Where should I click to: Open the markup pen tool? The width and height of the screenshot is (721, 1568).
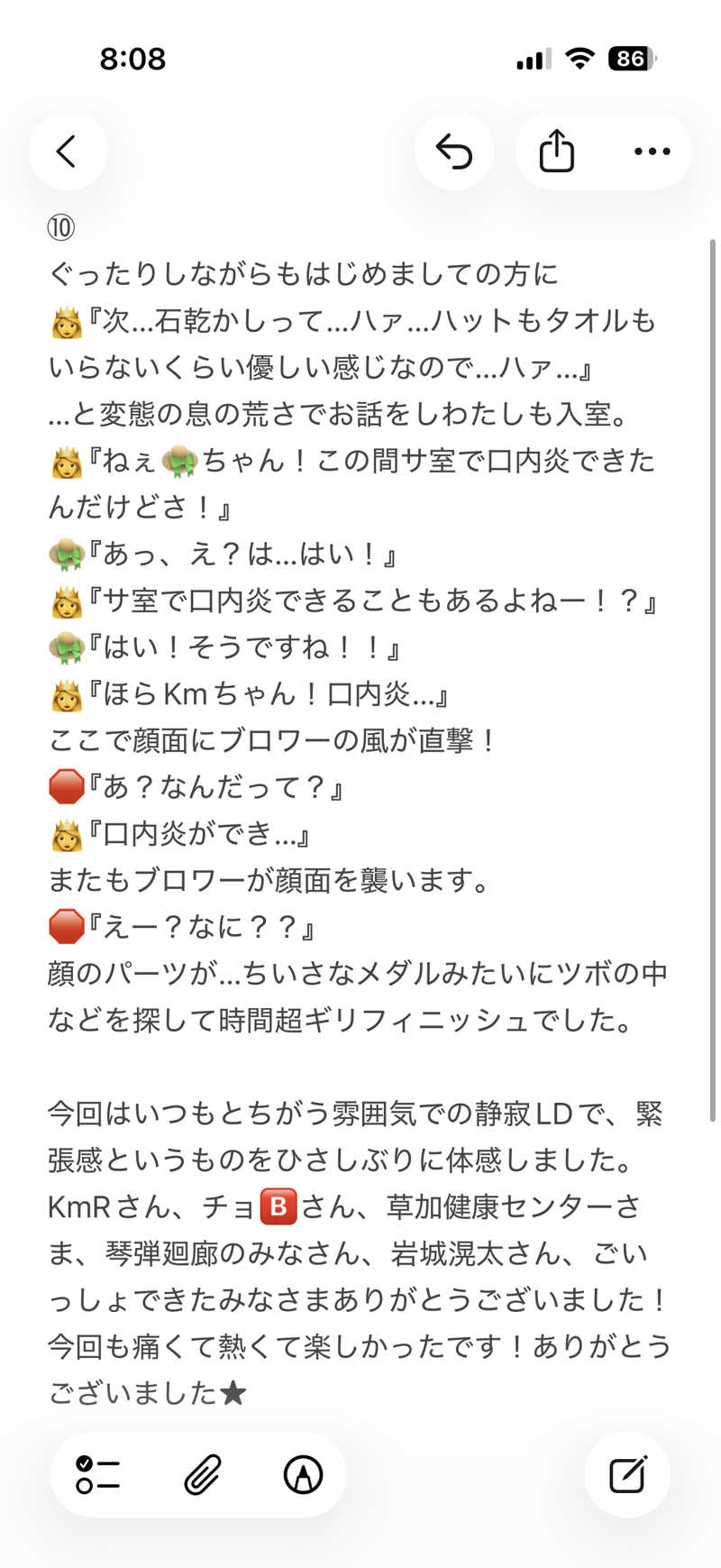click(303, 1474)
